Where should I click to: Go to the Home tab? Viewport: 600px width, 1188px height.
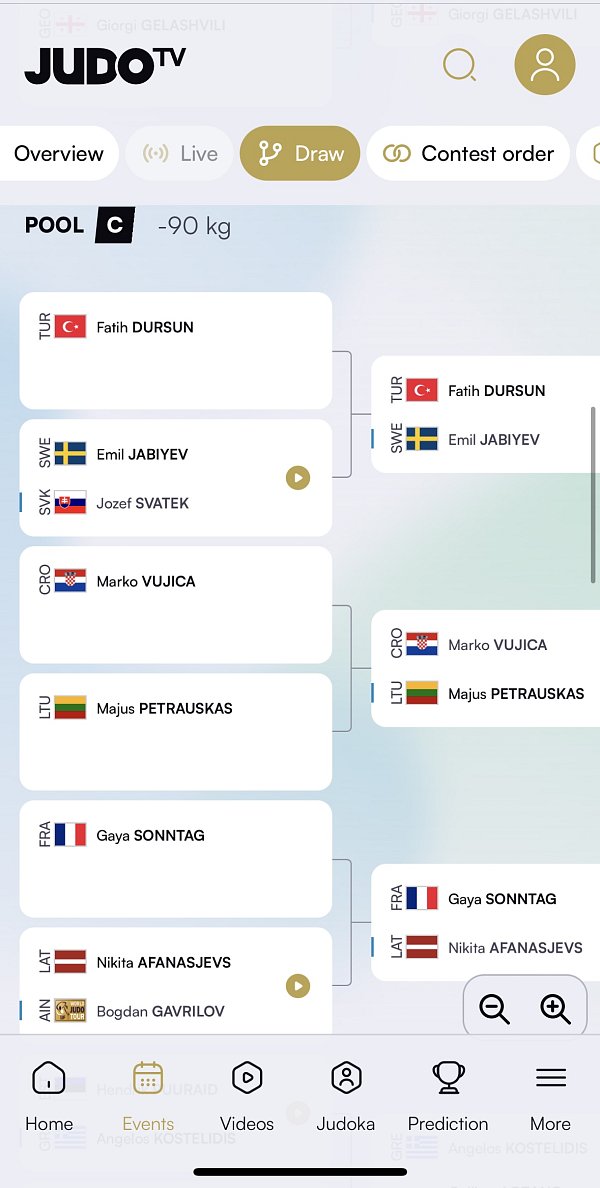pos(49,1096)
